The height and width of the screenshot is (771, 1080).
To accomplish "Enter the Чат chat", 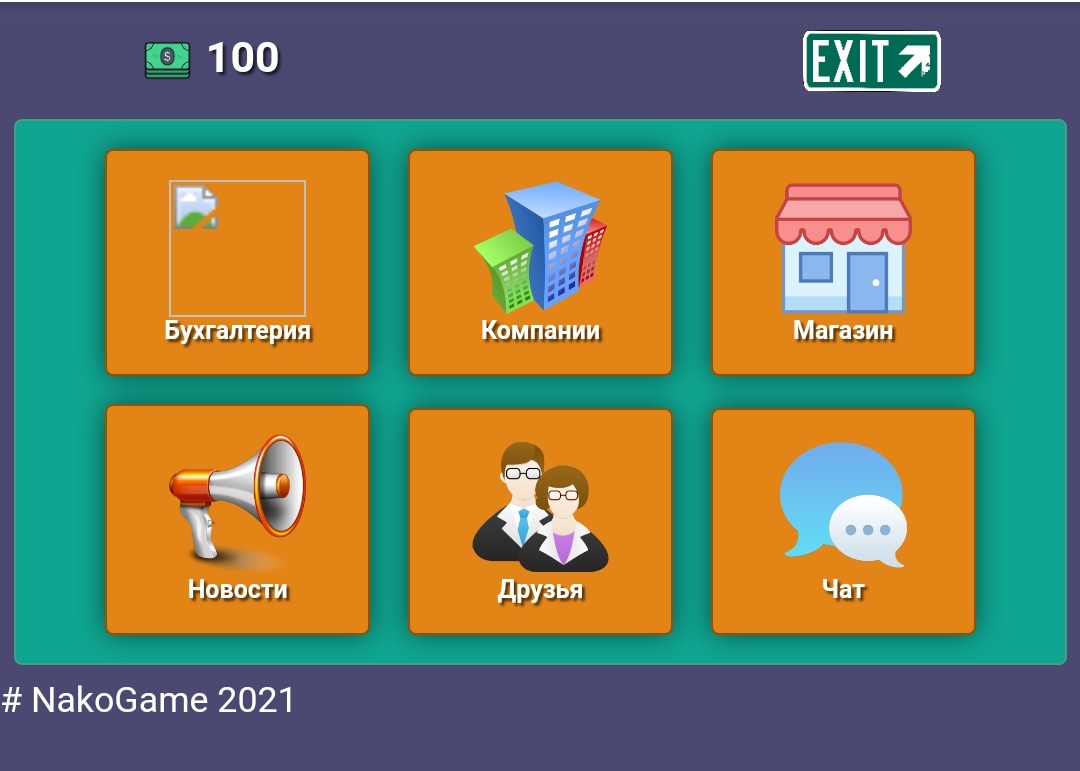I will tap(843, 521).
